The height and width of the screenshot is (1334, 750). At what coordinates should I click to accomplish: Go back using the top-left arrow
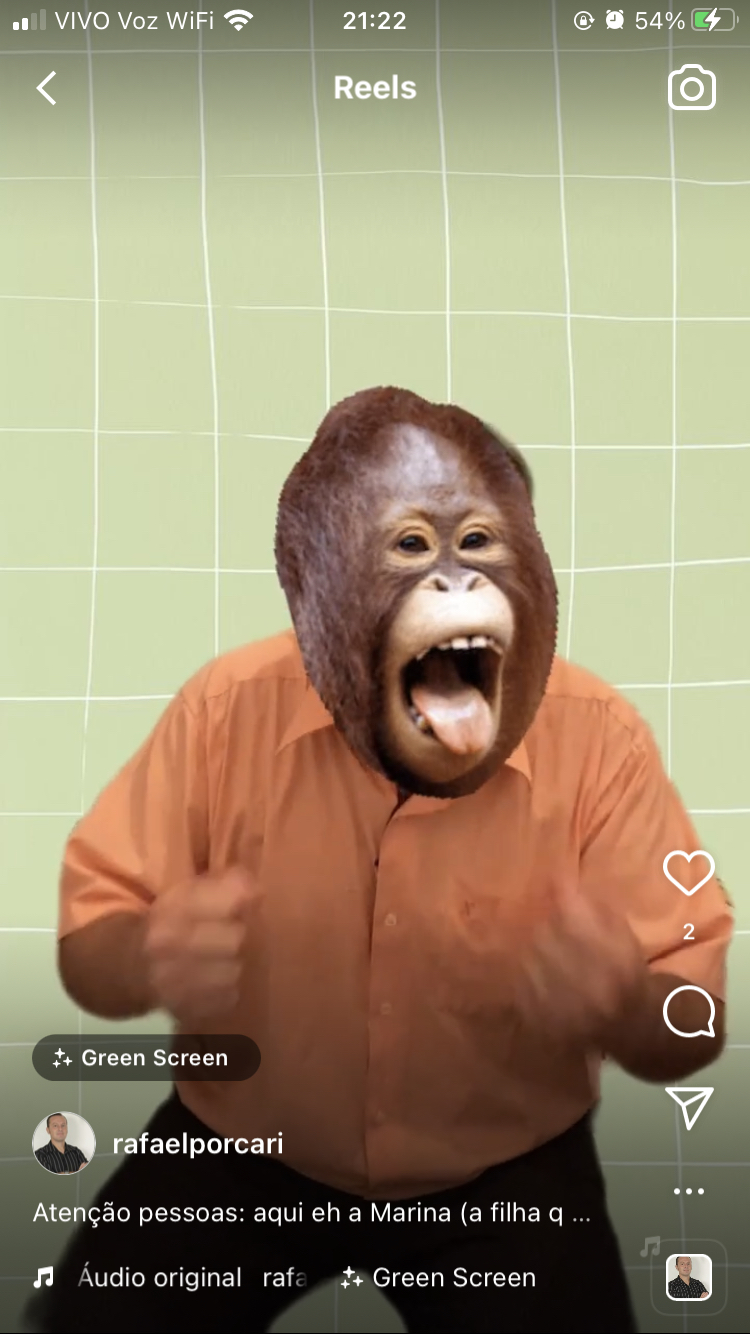pyautogui.click(x=46, y=88)
